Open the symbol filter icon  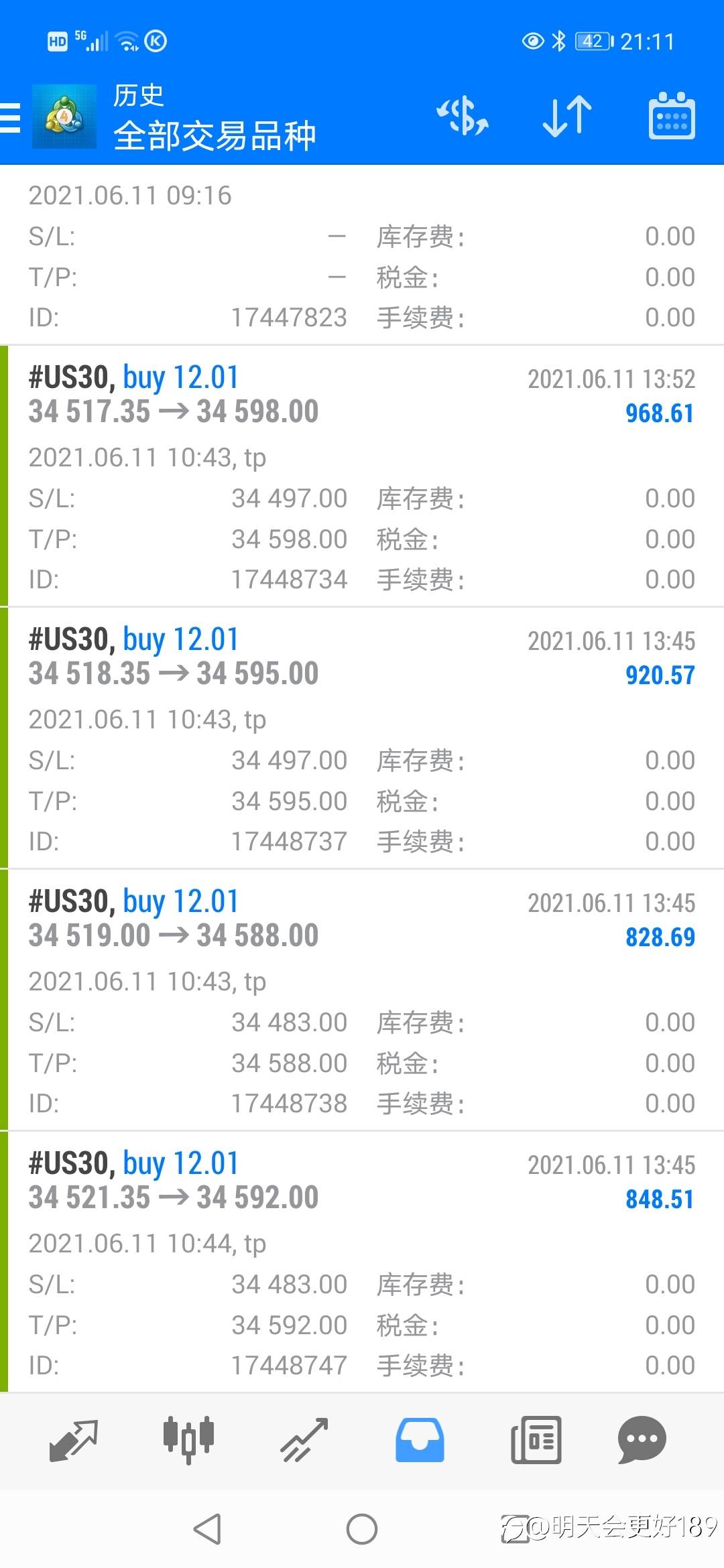pos(463,117)
